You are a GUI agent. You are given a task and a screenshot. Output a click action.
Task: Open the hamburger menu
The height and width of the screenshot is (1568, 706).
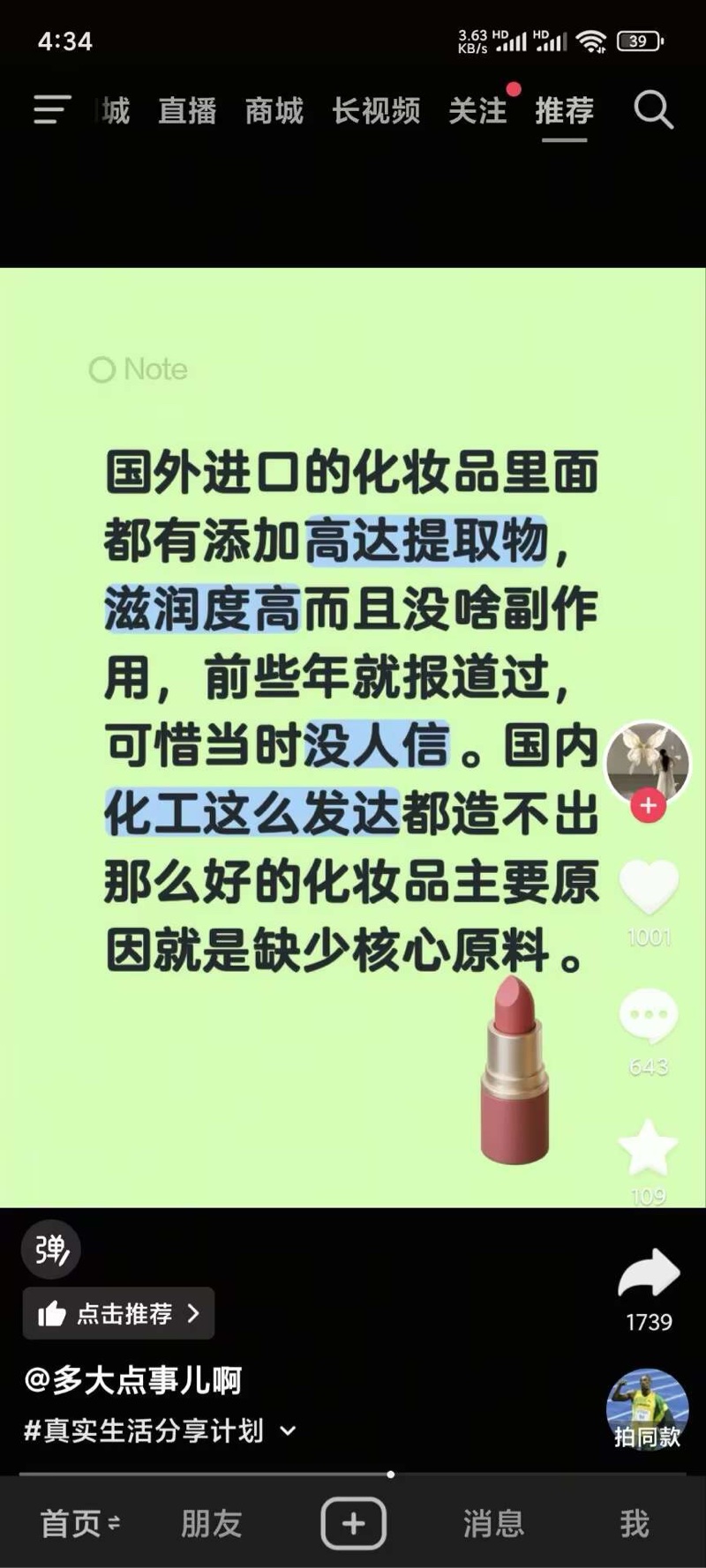tap(51, 110)
